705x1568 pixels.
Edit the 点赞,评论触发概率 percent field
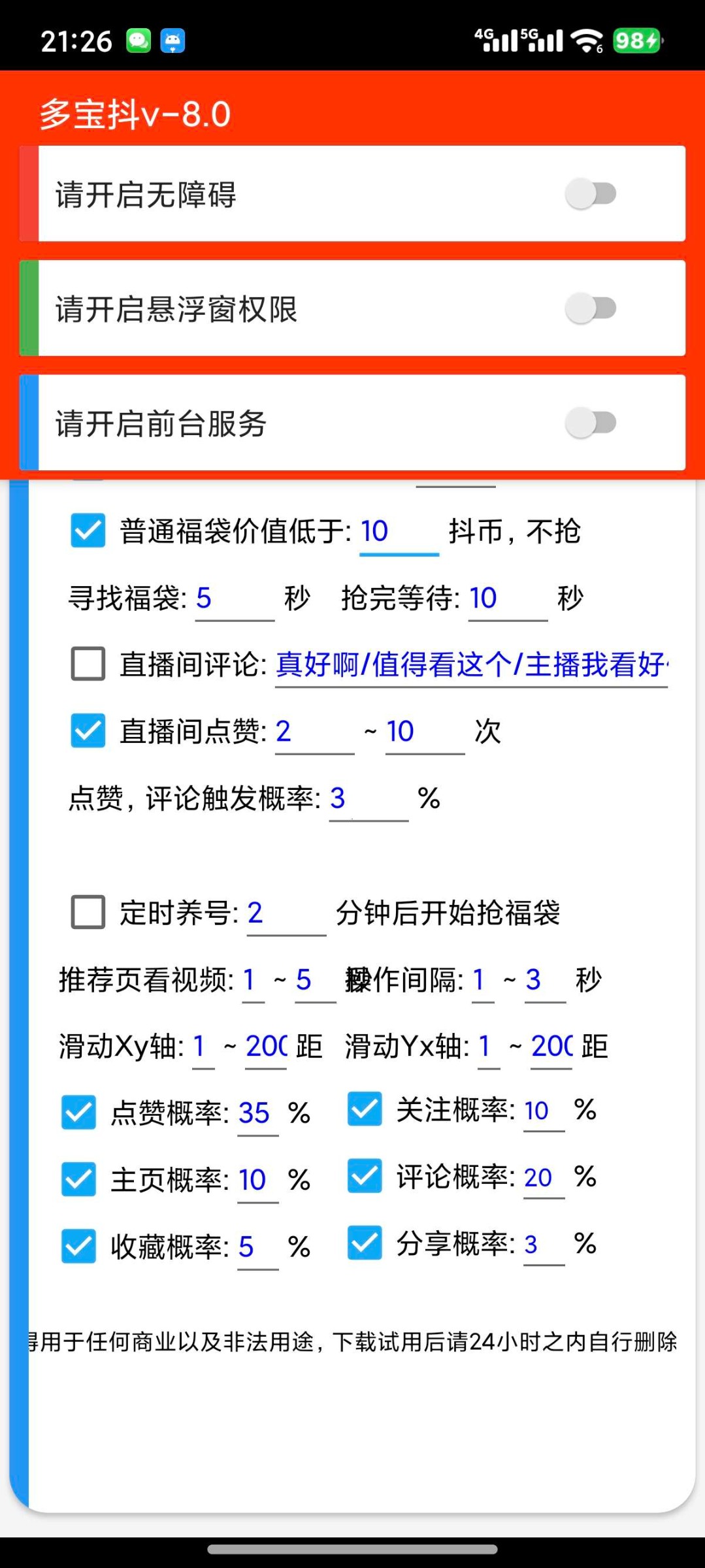coord(369,798)
